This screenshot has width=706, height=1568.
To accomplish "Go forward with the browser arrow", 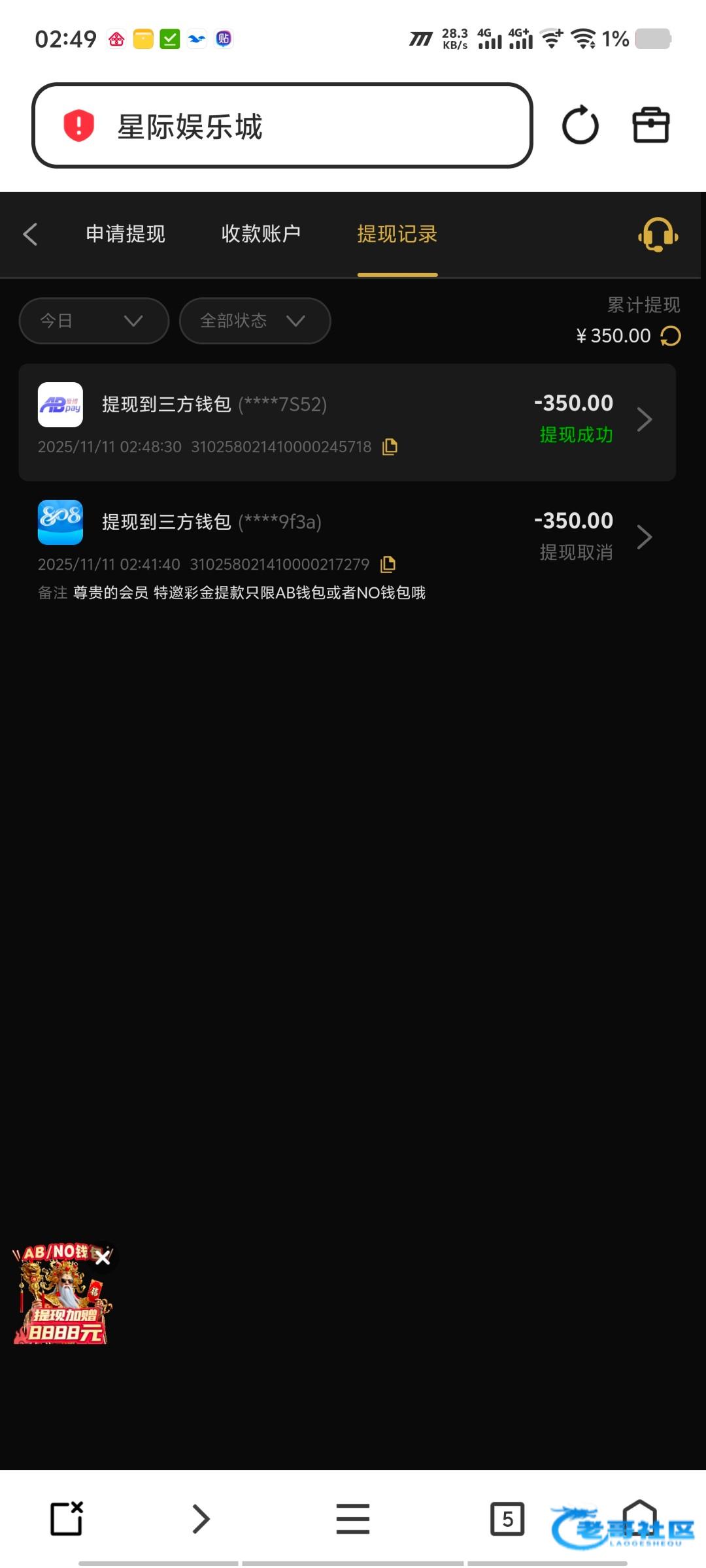I will [x=201, y=1519].
